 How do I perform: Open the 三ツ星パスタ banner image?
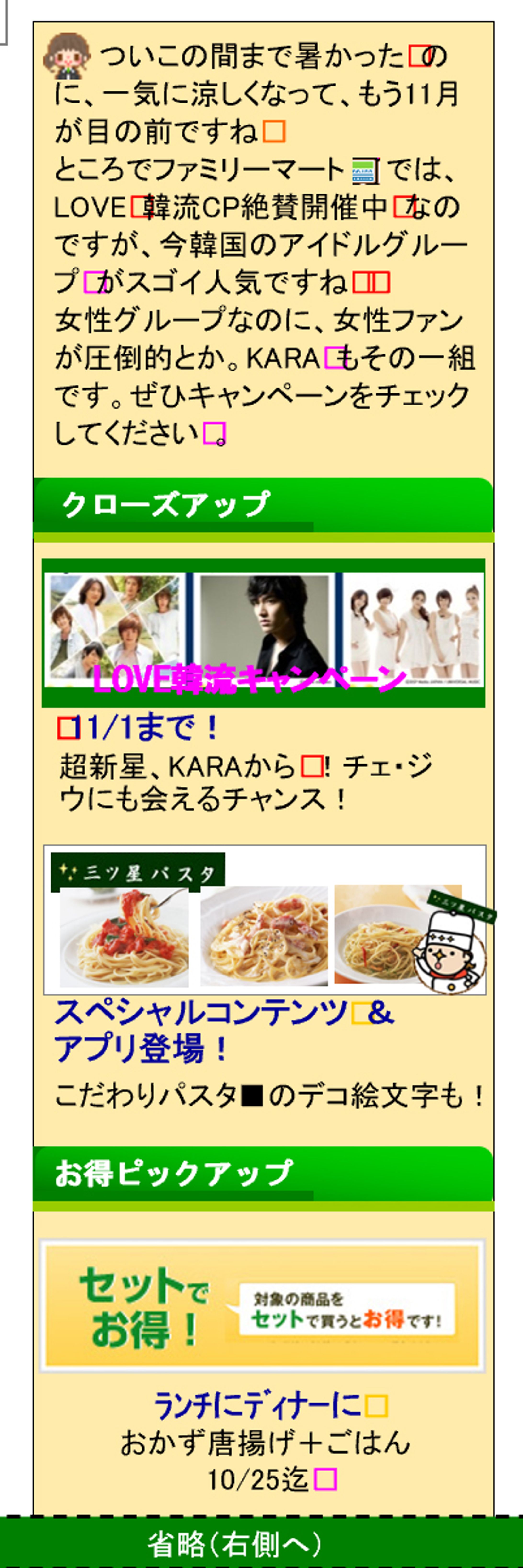coord(264,920)
